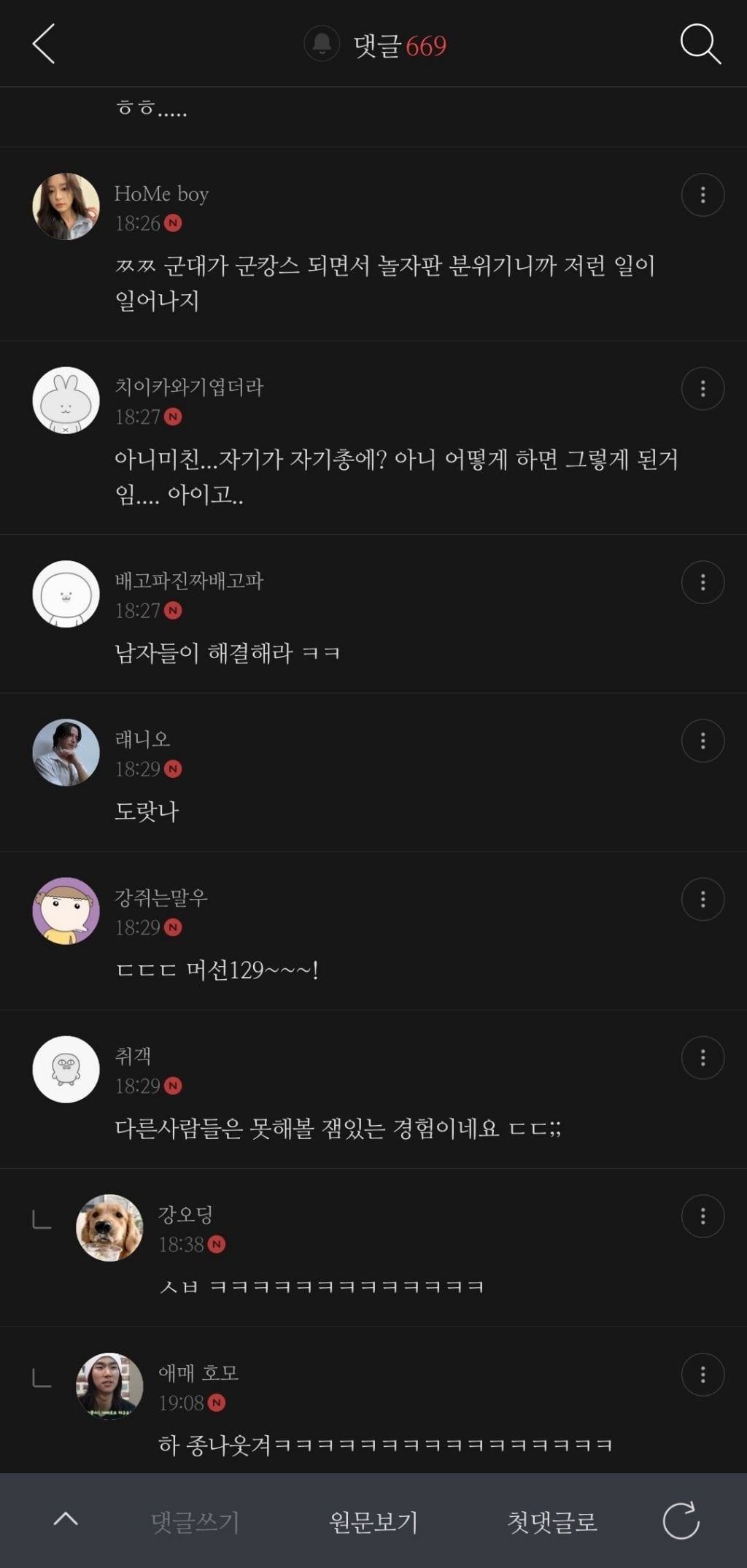Open 원문보기 to view the original post
747x1568 pixels.
click(373, 1522)
